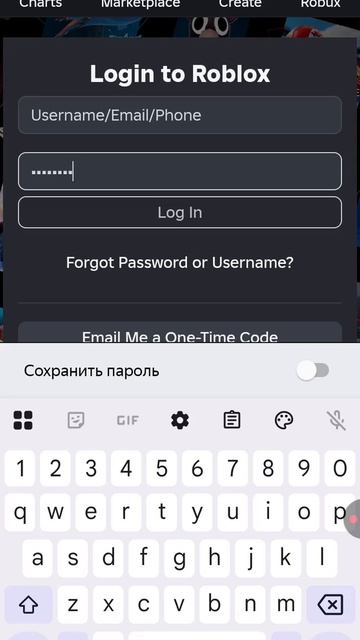Request Email Me a One-Time Code
This screenshot has height=640, width=360.
(180, 333)
